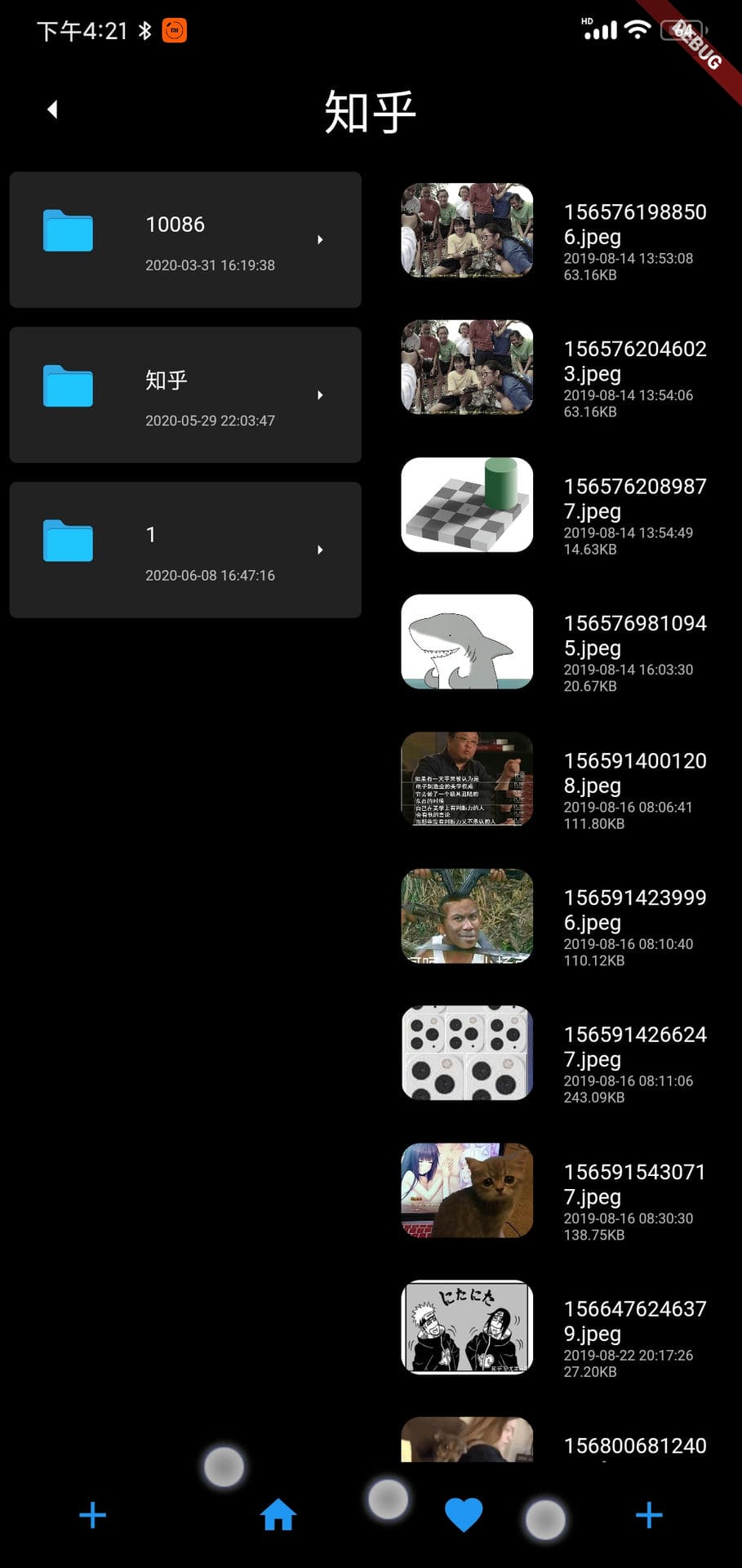Open the folder named 1
The height and width of the screenshot is (1568, 742).
point(185,550)
